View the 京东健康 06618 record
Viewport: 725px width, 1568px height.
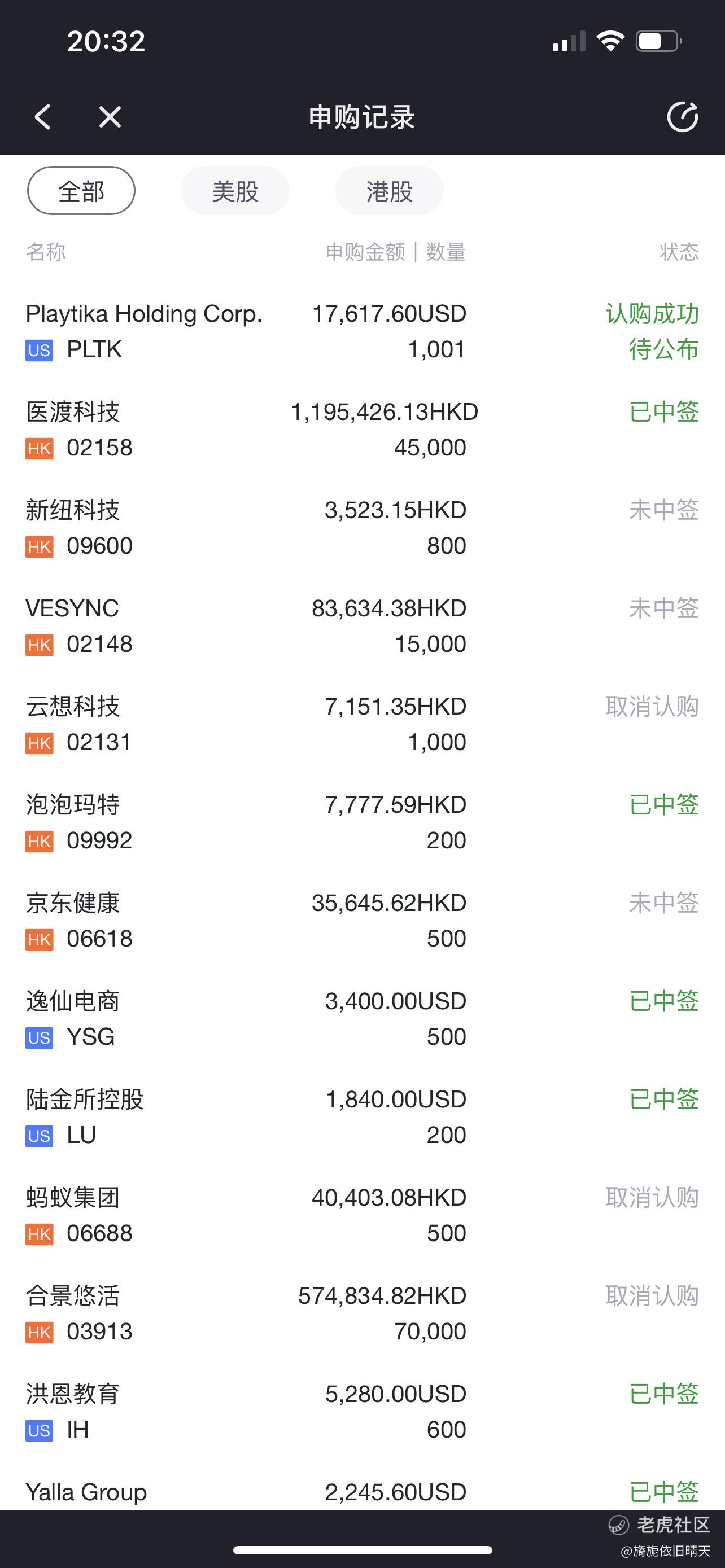362,921
